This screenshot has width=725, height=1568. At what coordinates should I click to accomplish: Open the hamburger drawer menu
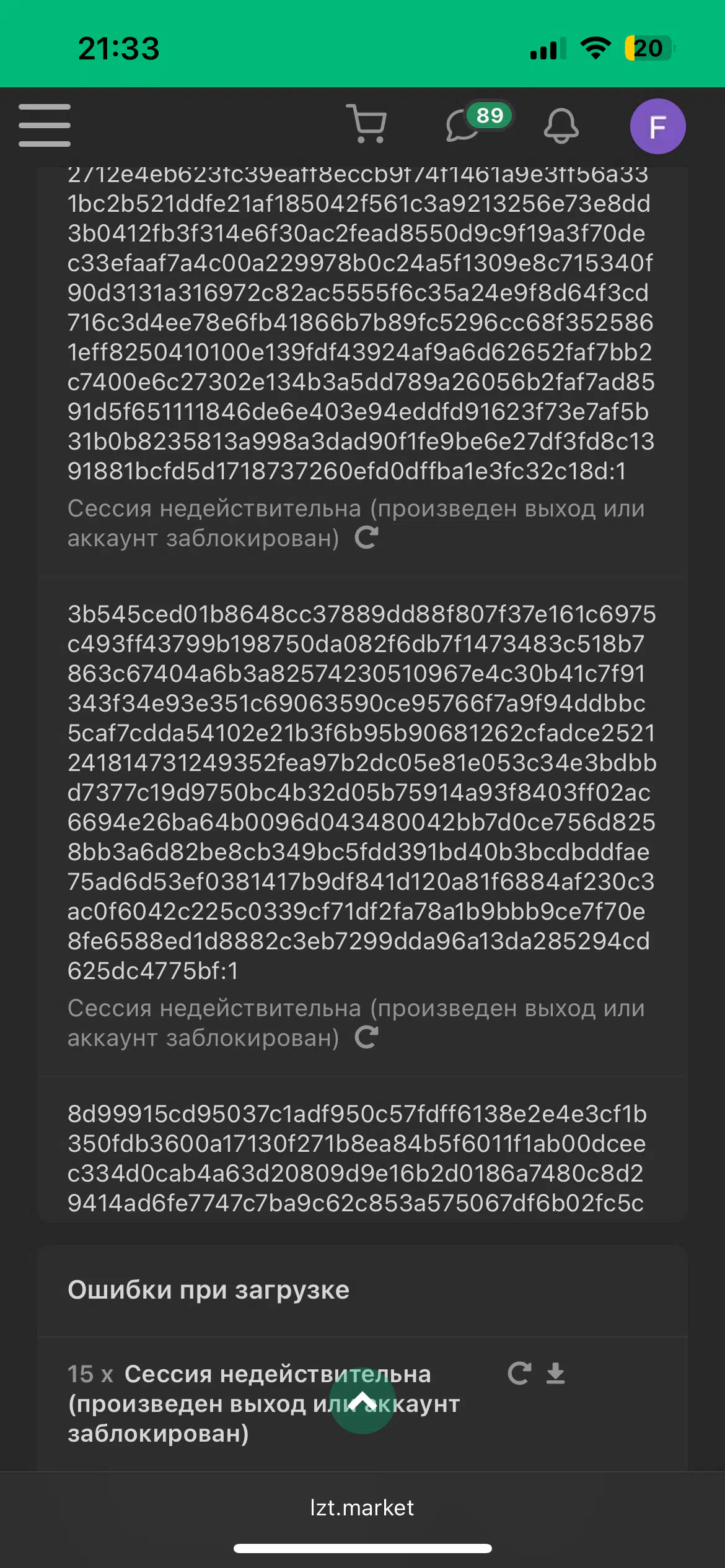click(x=45, y=125)
